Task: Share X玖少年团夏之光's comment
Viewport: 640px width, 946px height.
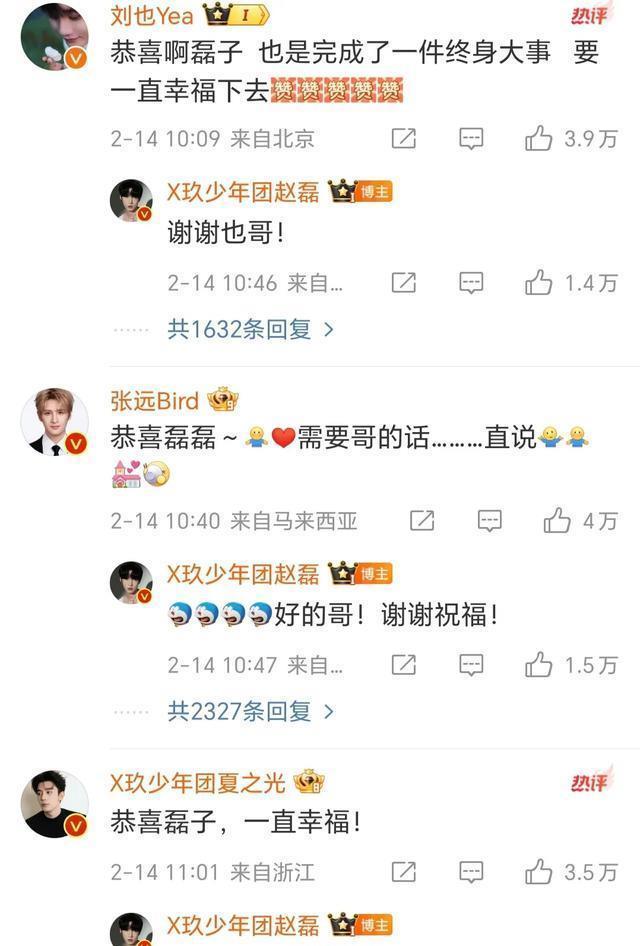Action: 403,872
